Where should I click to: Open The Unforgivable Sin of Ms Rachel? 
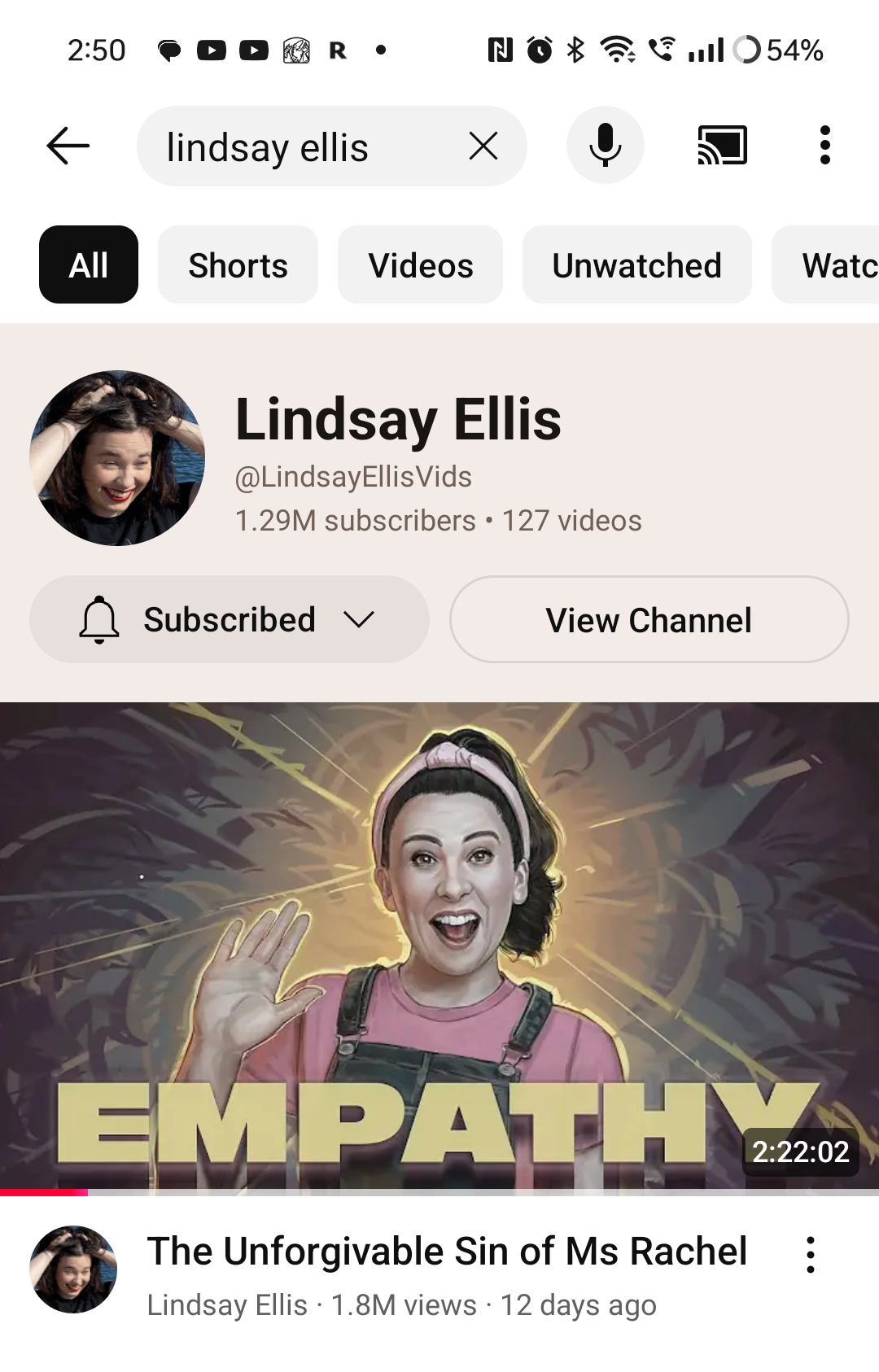447,1252
